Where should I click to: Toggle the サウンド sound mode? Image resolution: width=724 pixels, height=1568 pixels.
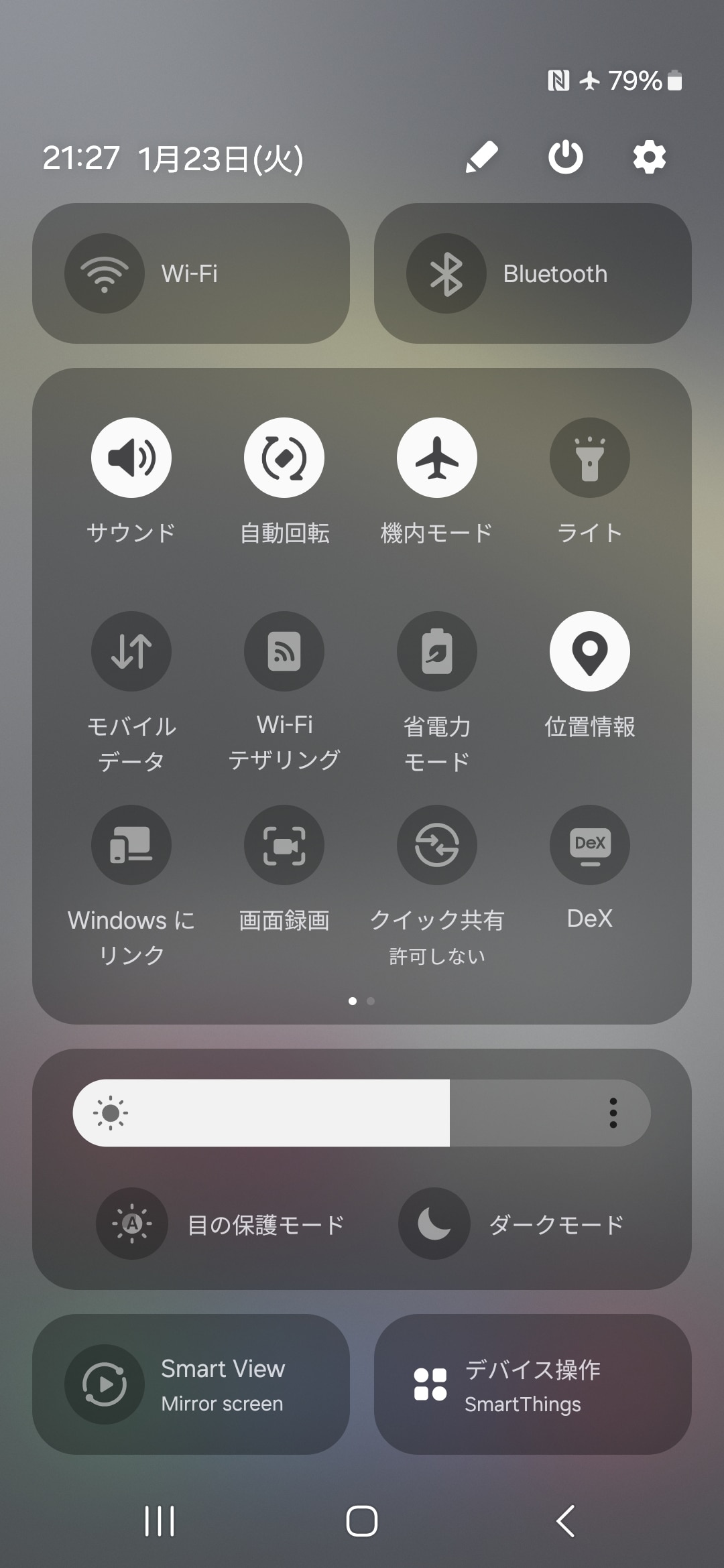[131, 458]
